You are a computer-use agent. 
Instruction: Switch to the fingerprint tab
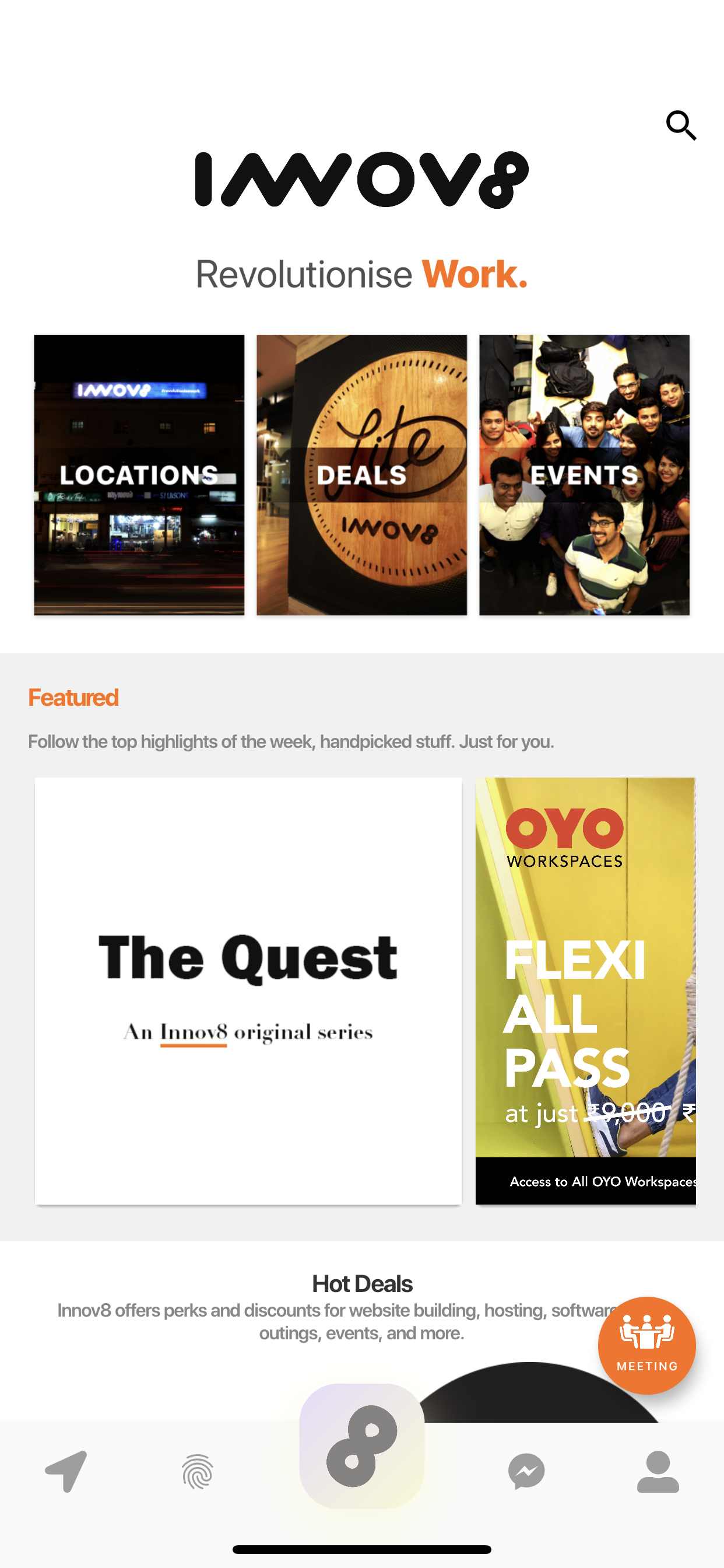point(197,1472)
